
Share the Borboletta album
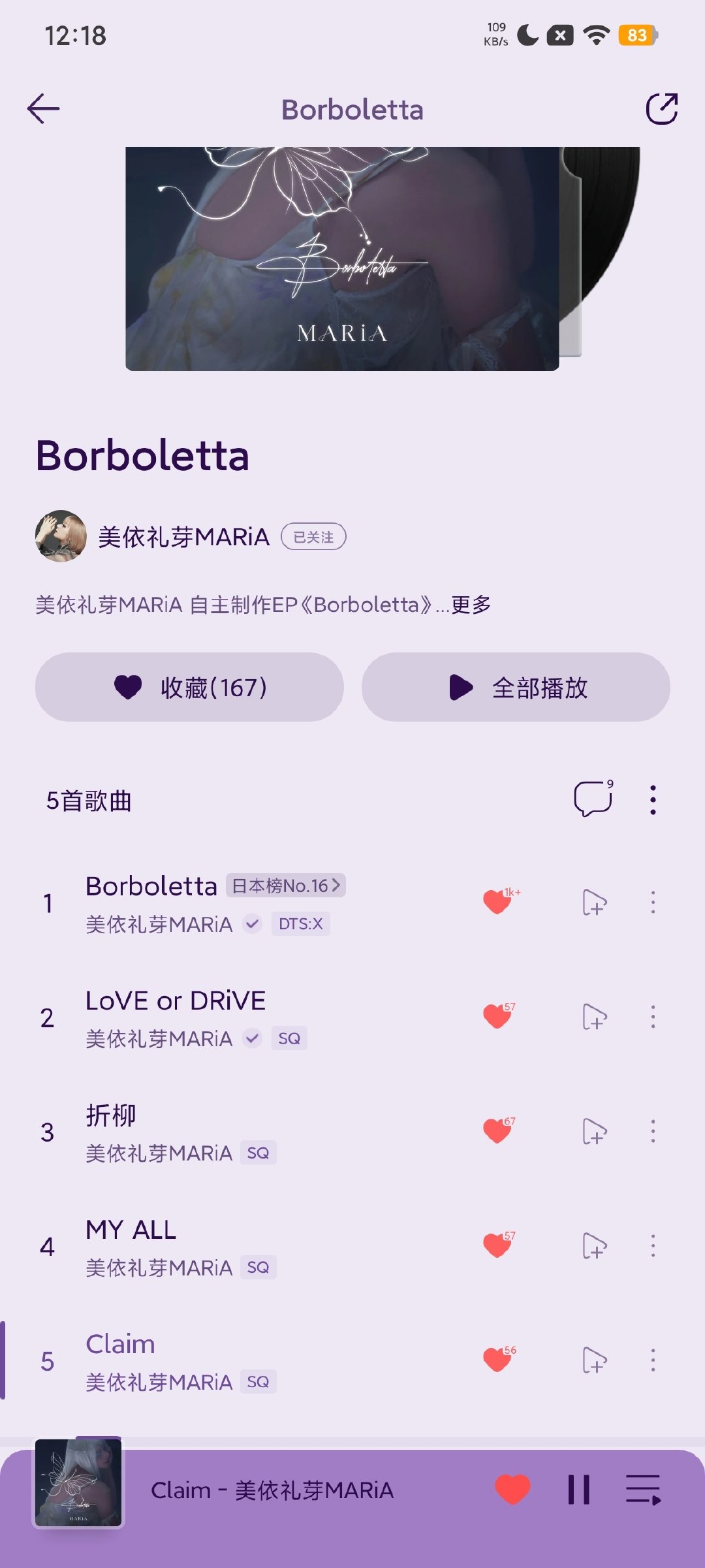coord(661,108)
